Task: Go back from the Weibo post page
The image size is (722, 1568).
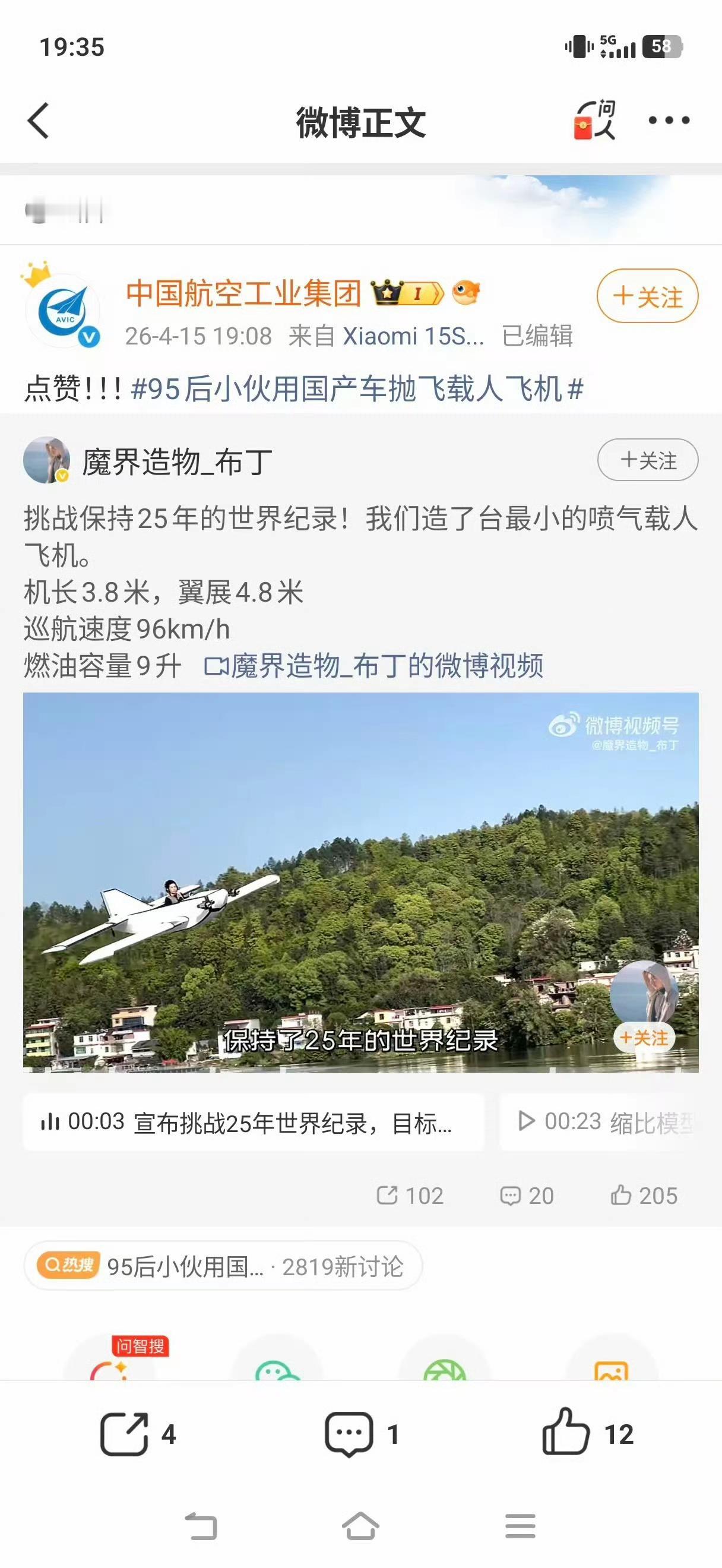Action: (x=39, y=121)
